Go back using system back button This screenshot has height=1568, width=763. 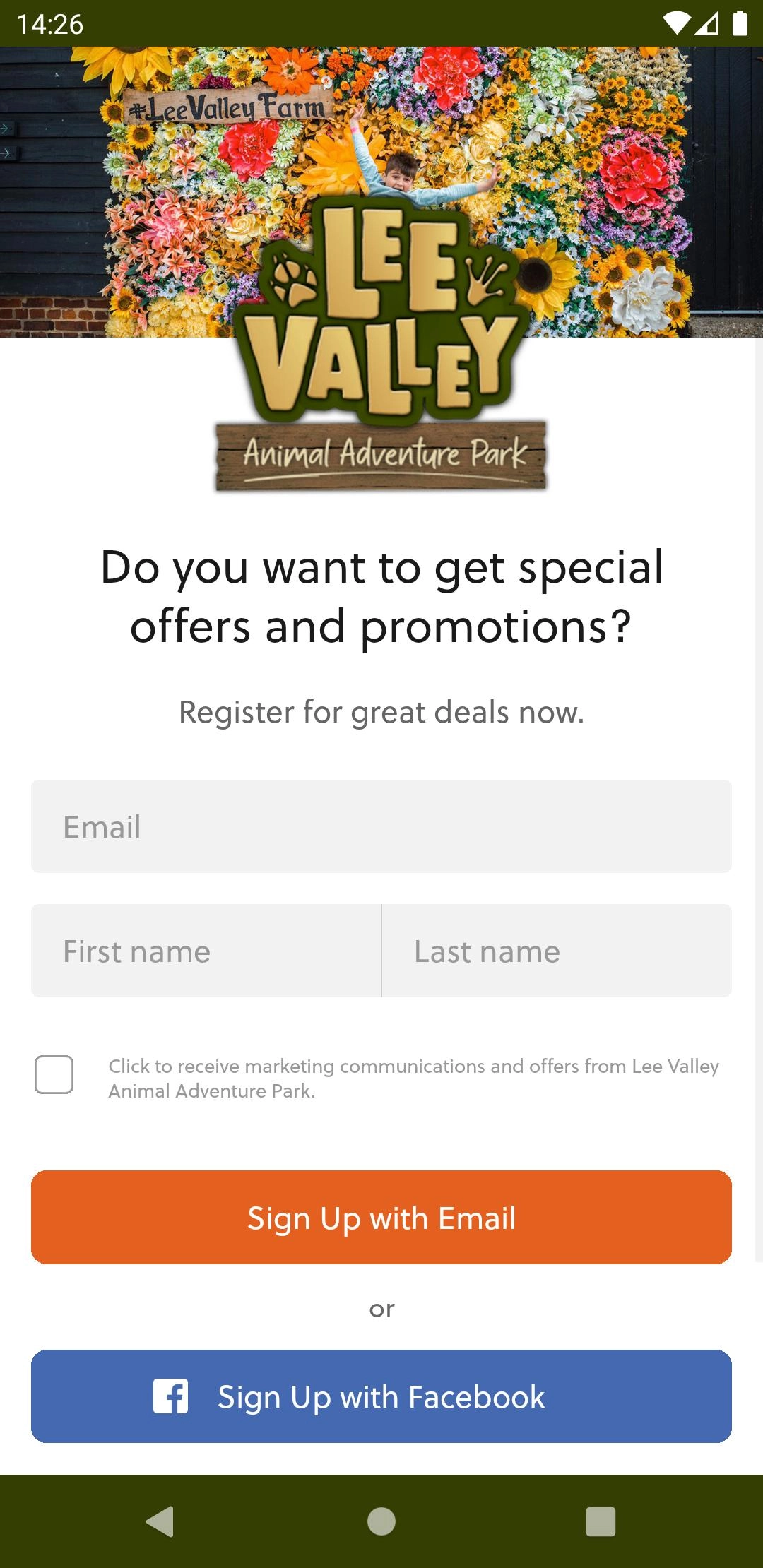pyautogui.click(x=160, y=1521)
